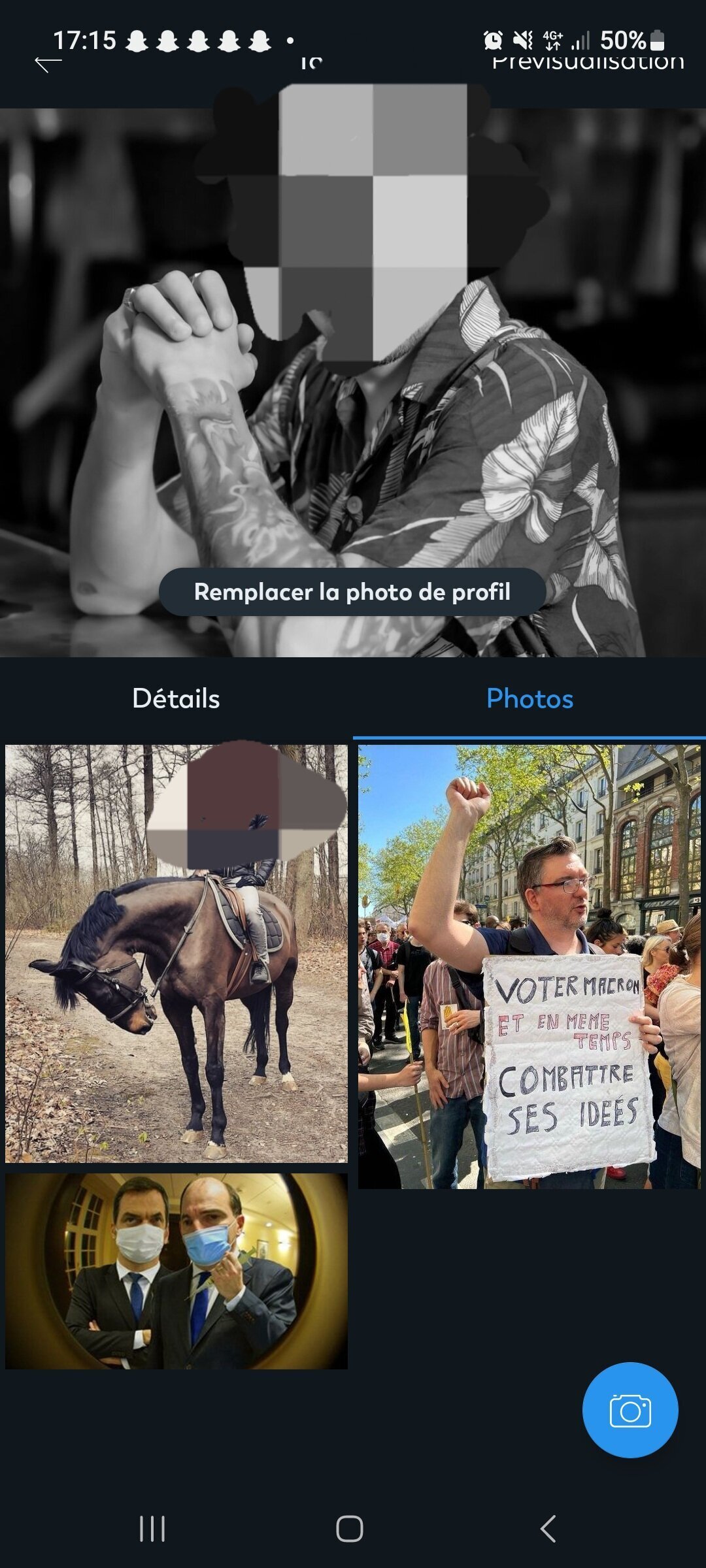Go to the home screen
The height and width of the screenshot is (1568, 706).
[350, 1529]
